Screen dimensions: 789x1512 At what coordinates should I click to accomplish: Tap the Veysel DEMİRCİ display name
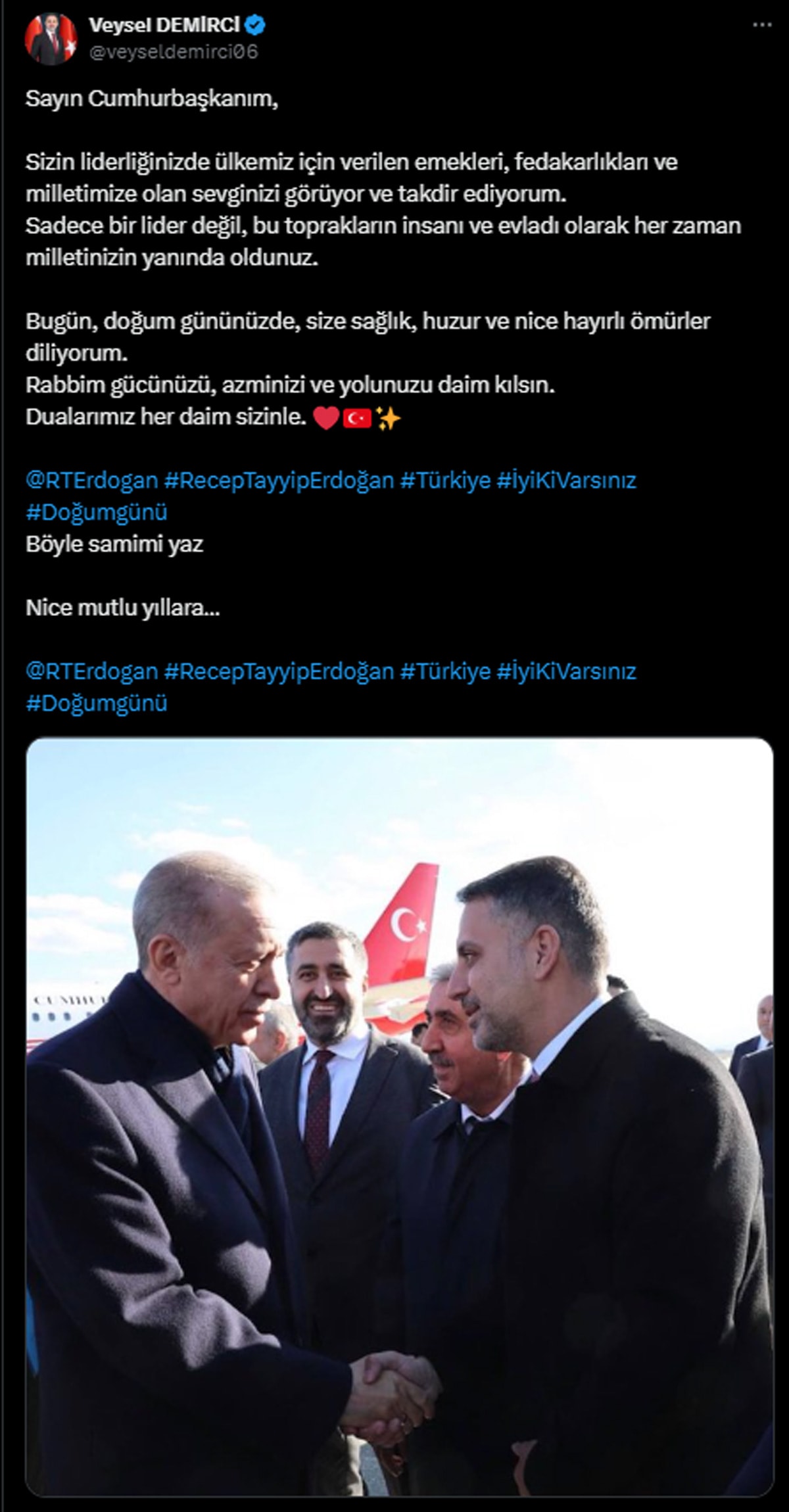pos(164,26)
